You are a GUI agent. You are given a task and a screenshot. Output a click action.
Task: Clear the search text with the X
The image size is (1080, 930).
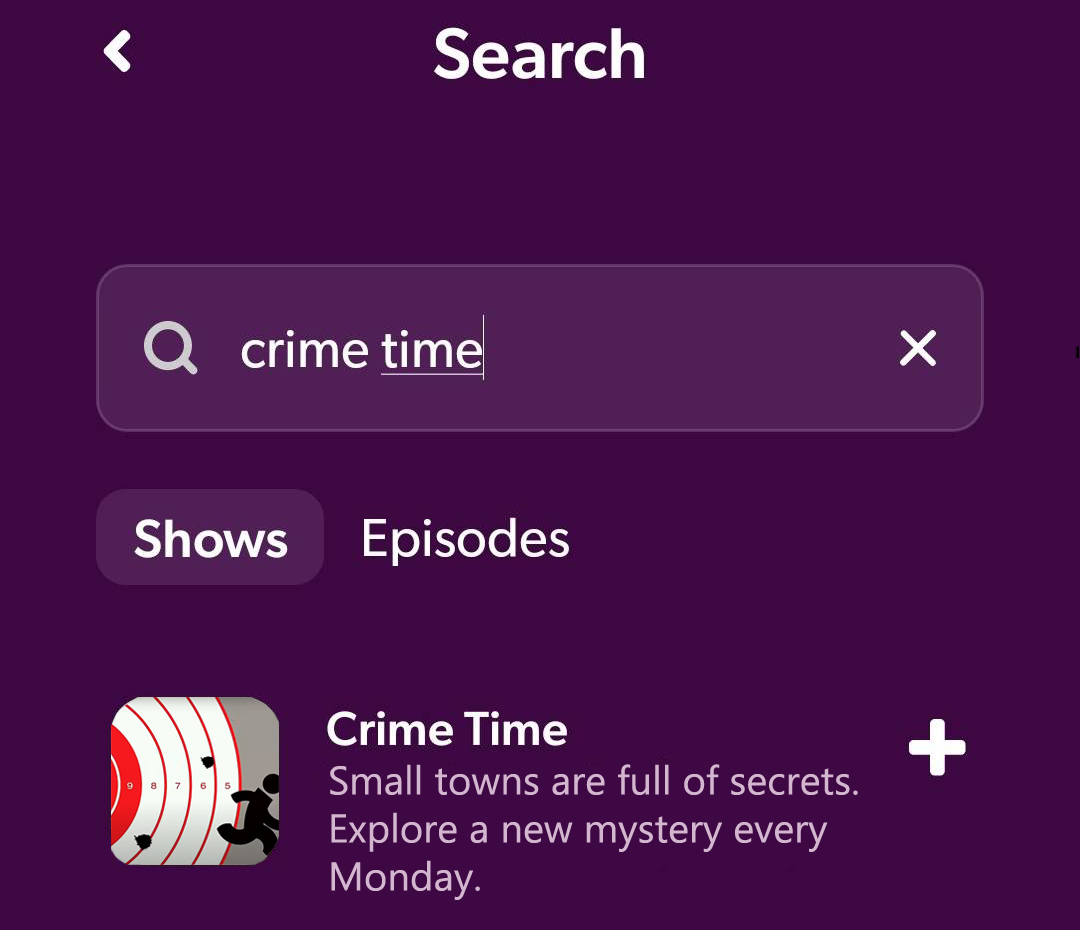click(917, 349)
